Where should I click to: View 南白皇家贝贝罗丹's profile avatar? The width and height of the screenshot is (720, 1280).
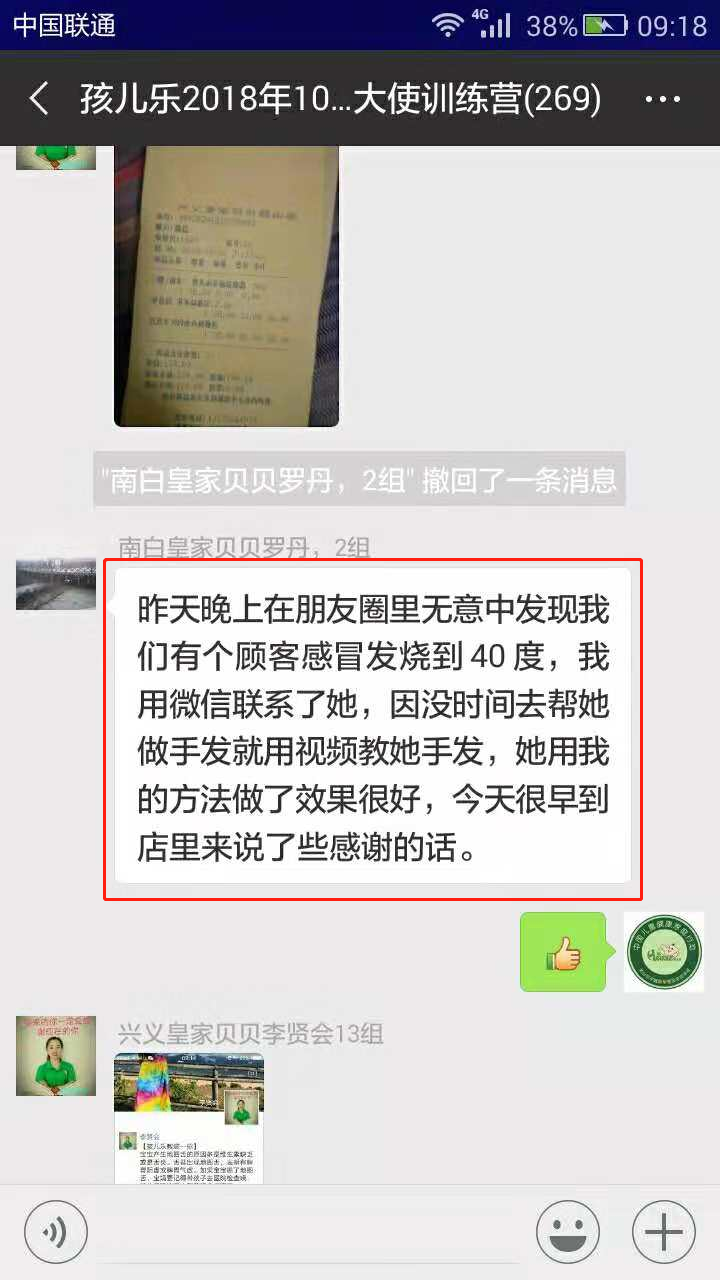[56, 584]
